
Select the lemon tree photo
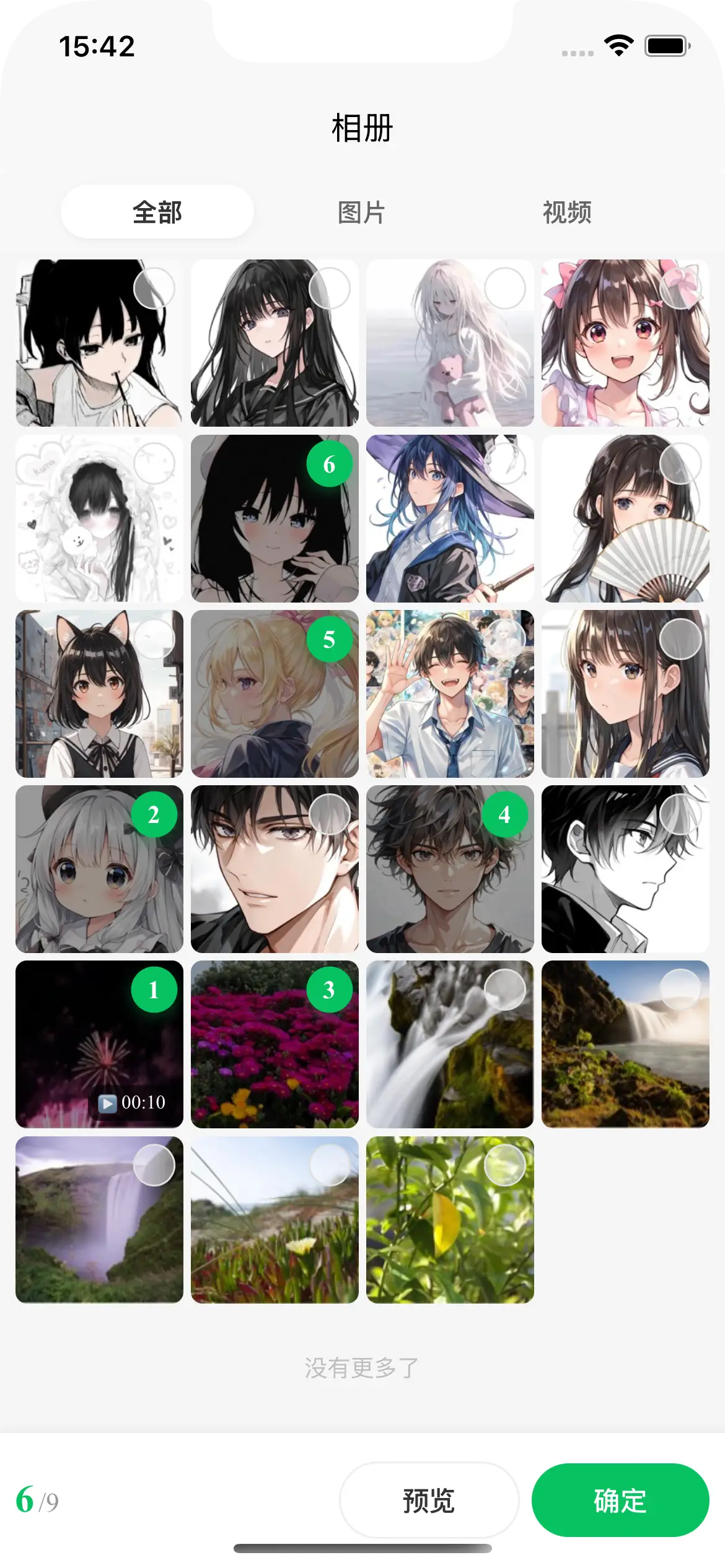pos(504,1165)
